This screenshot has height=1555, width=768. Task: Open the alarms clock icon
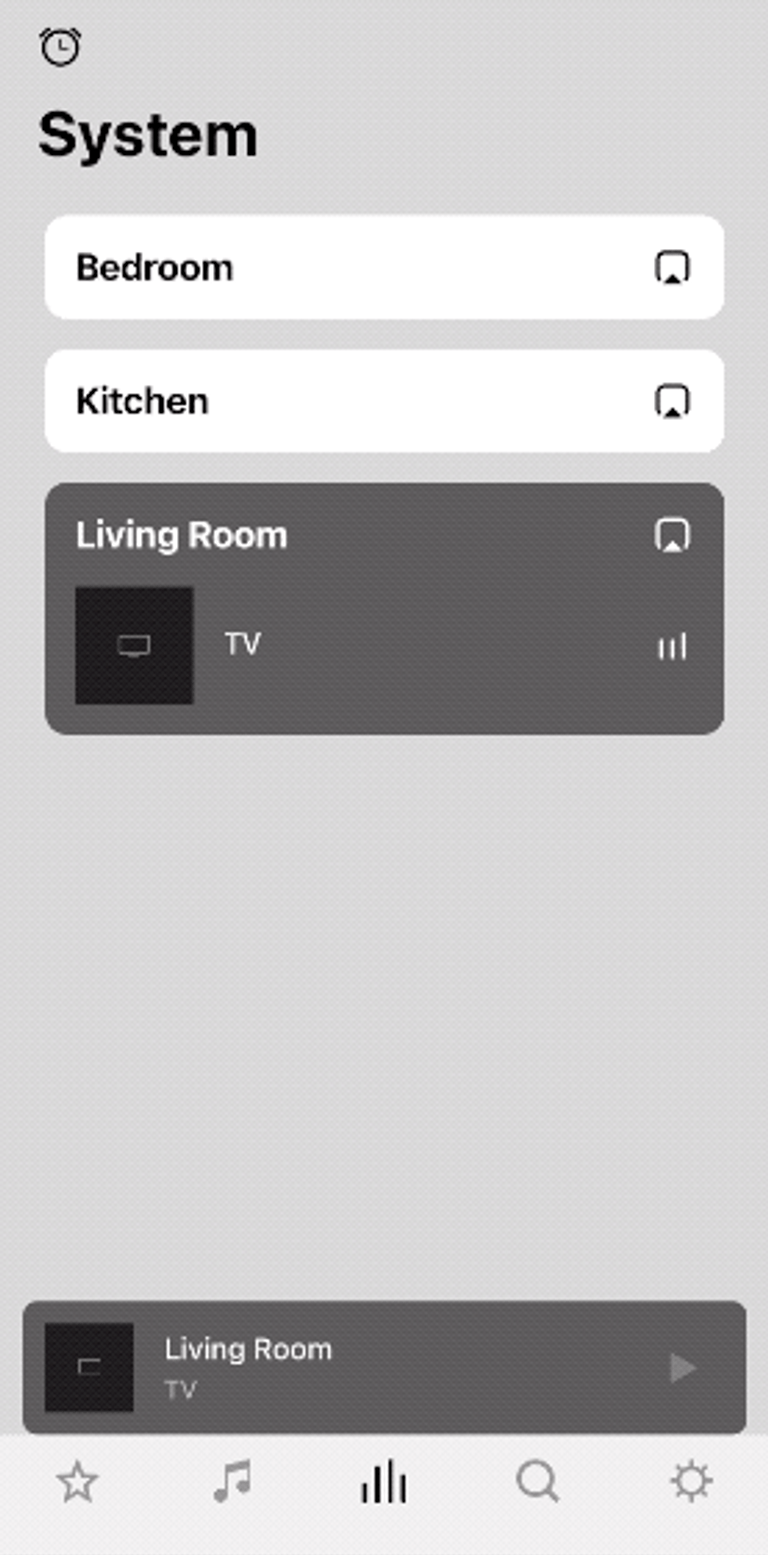(x=60, y=47)
